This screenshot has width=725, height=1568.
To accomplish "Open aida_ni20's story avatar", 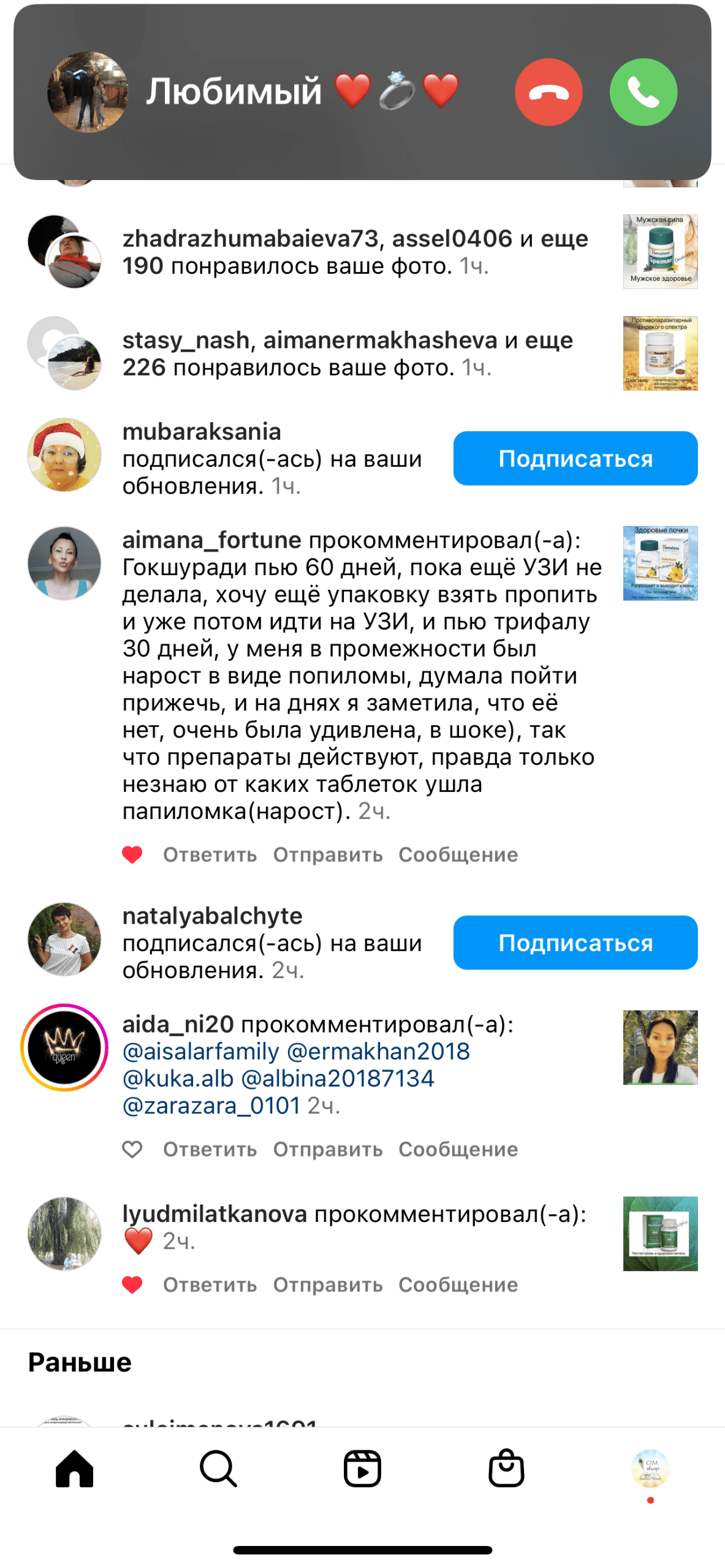I will tap(64, 1047).
